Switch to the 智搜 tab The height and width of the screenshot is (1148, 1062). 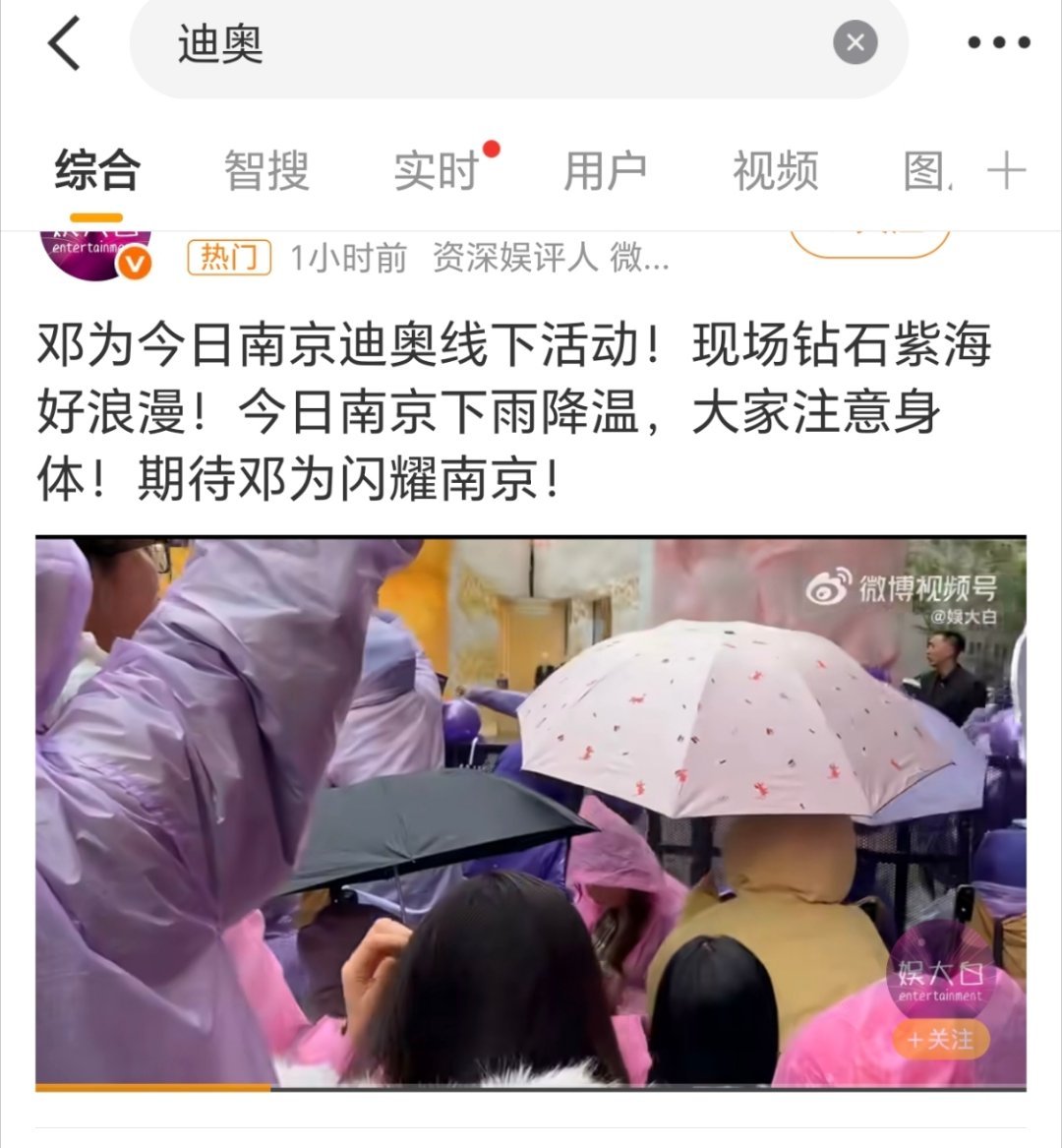[266, 169]
